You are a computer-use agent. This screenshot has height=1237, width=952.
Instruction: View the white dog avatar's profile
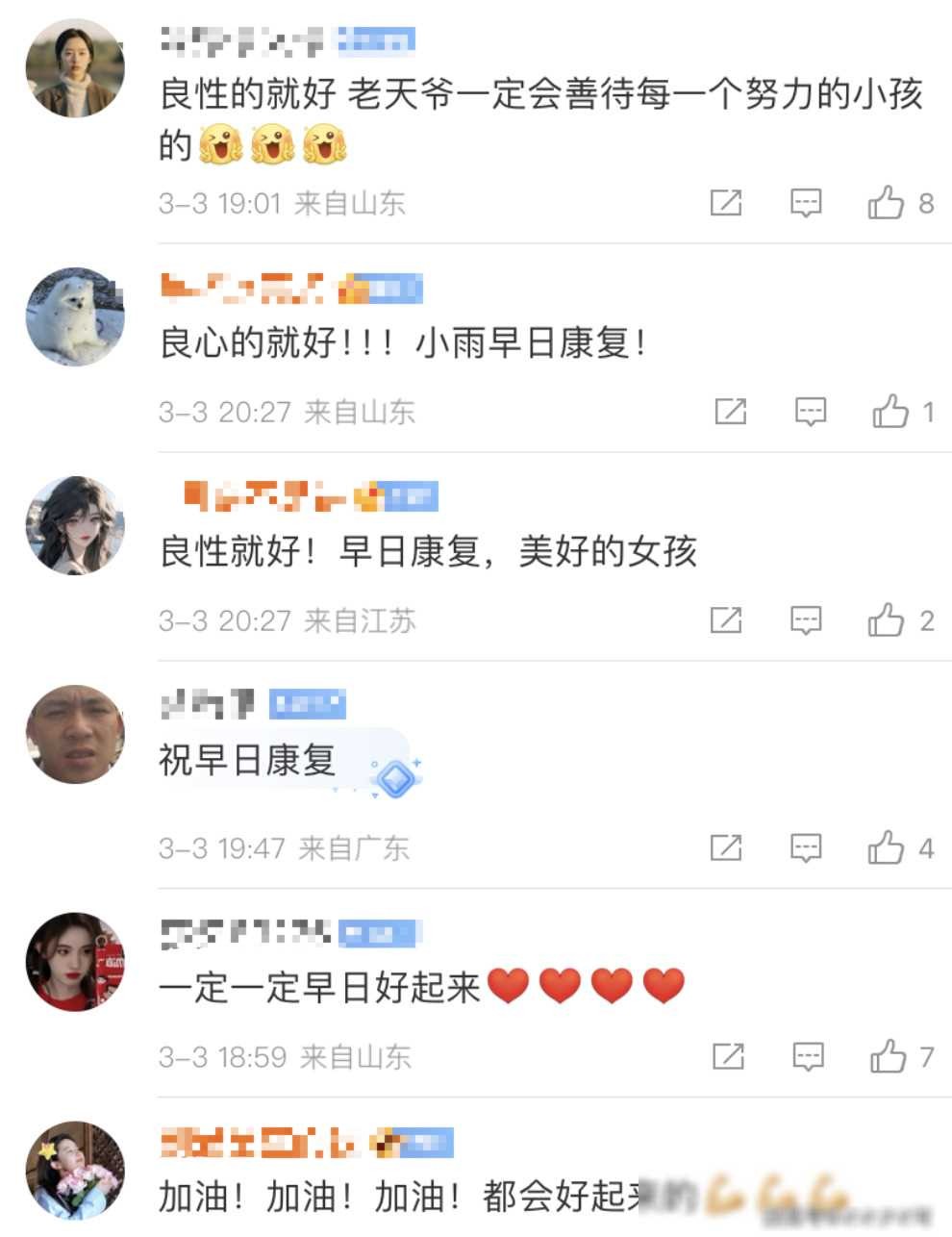click(x=75, y=317)
